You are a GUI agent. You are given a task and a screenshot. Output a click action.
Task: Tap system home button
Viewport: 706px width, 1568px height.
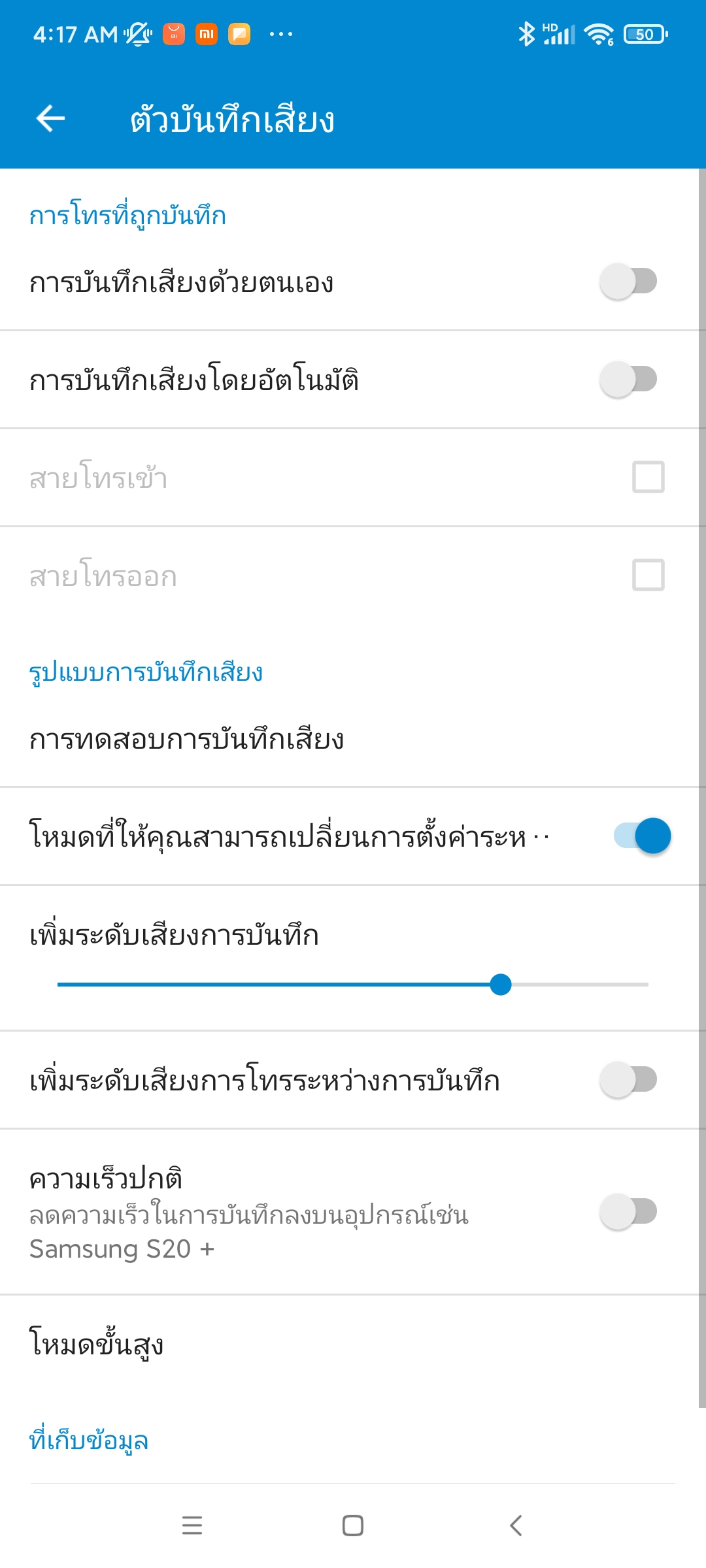(353, 1526)
